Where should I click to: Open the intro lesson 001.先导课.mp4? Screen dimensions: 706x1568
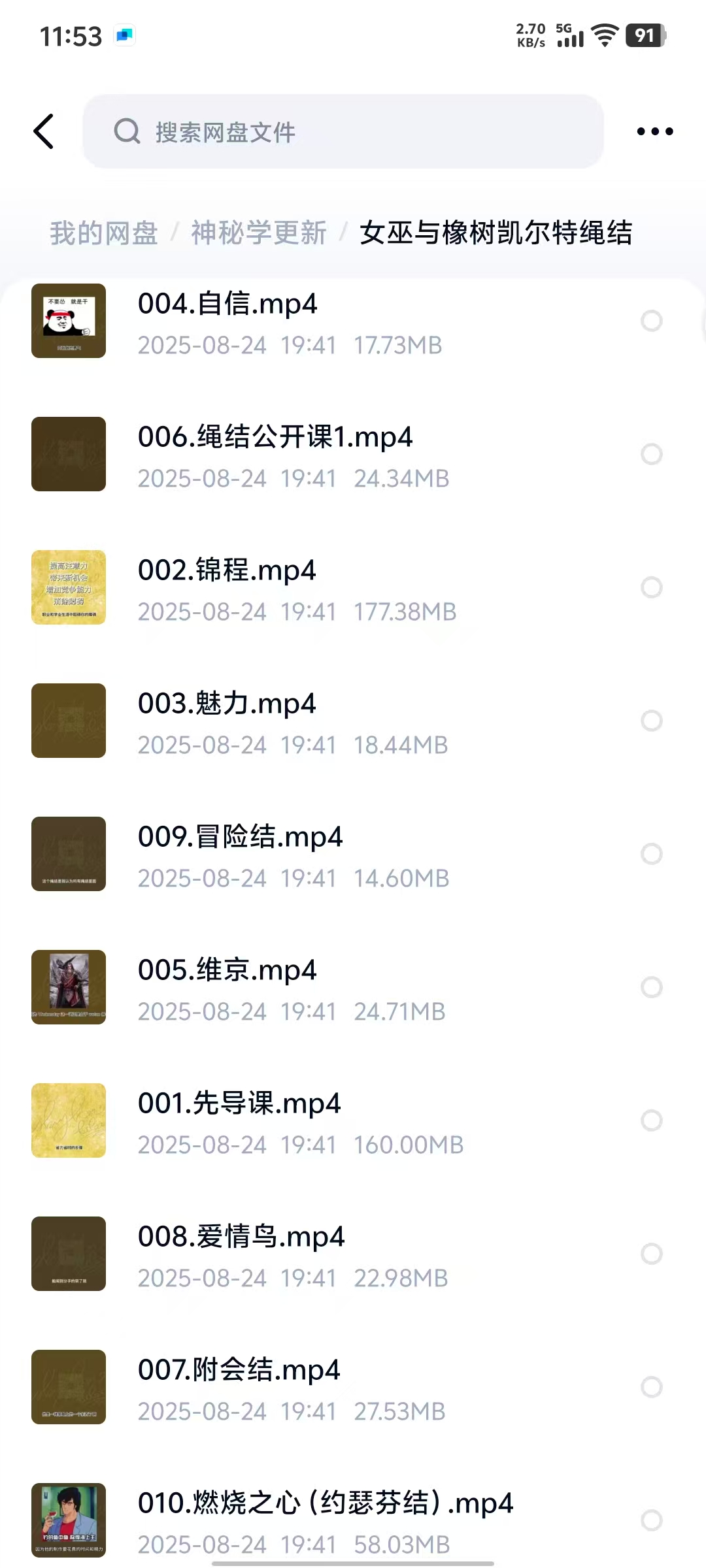(x=239, y=1104)
